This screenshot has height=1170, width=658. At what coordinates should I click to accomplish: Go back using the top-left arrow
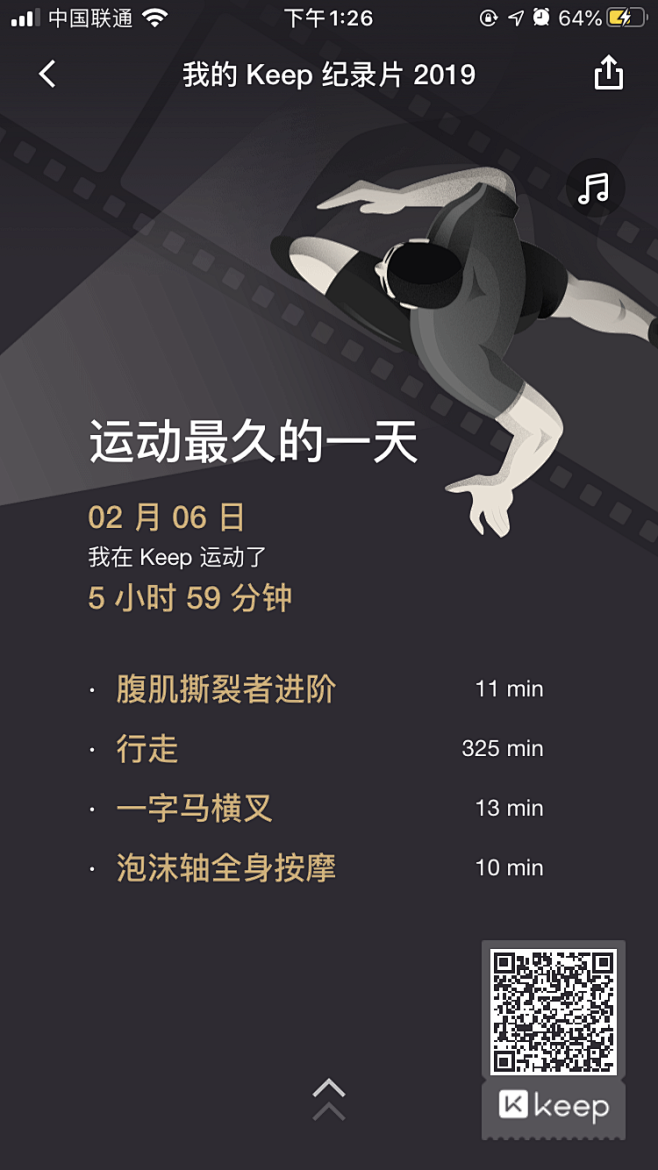(47, 74)
